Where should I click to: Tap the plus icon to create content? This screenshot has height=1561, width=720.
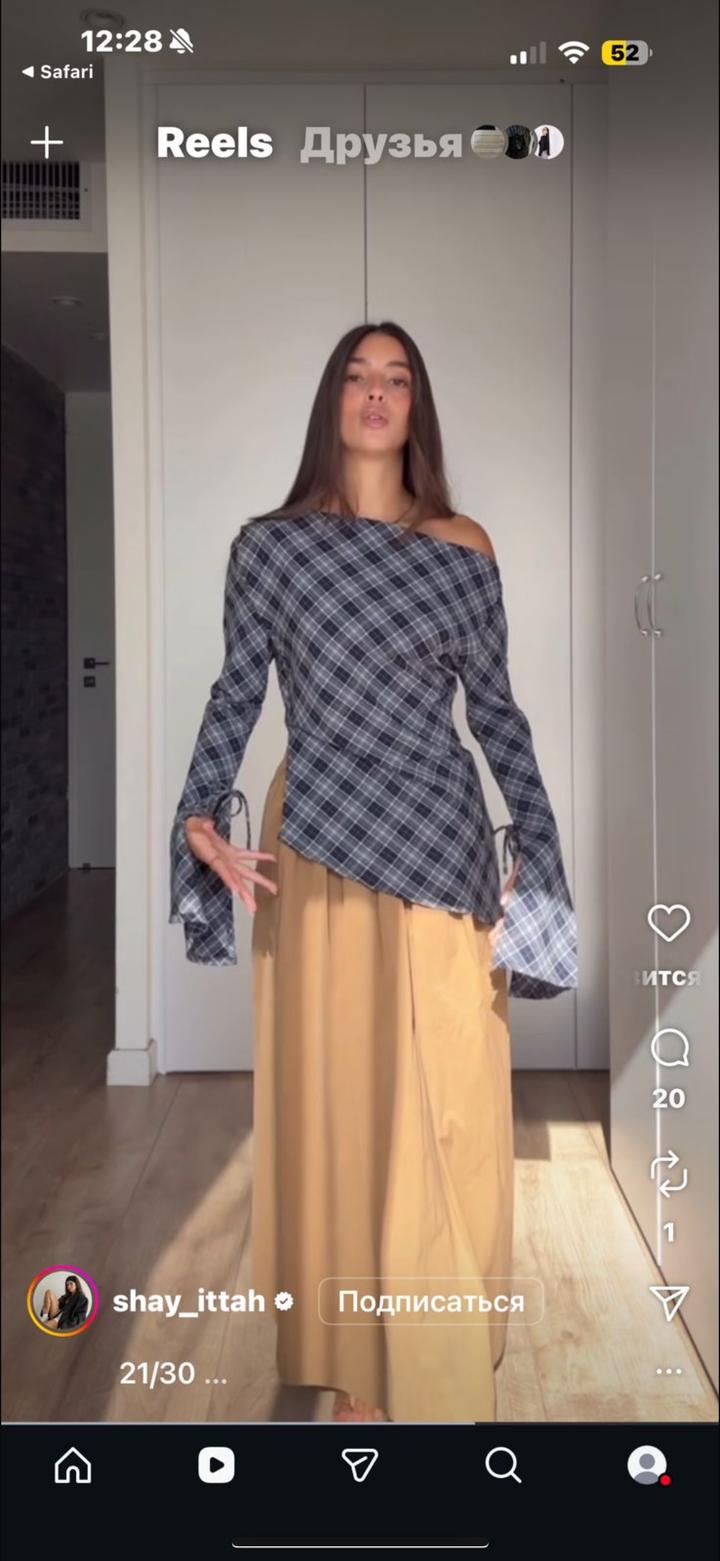46,143
